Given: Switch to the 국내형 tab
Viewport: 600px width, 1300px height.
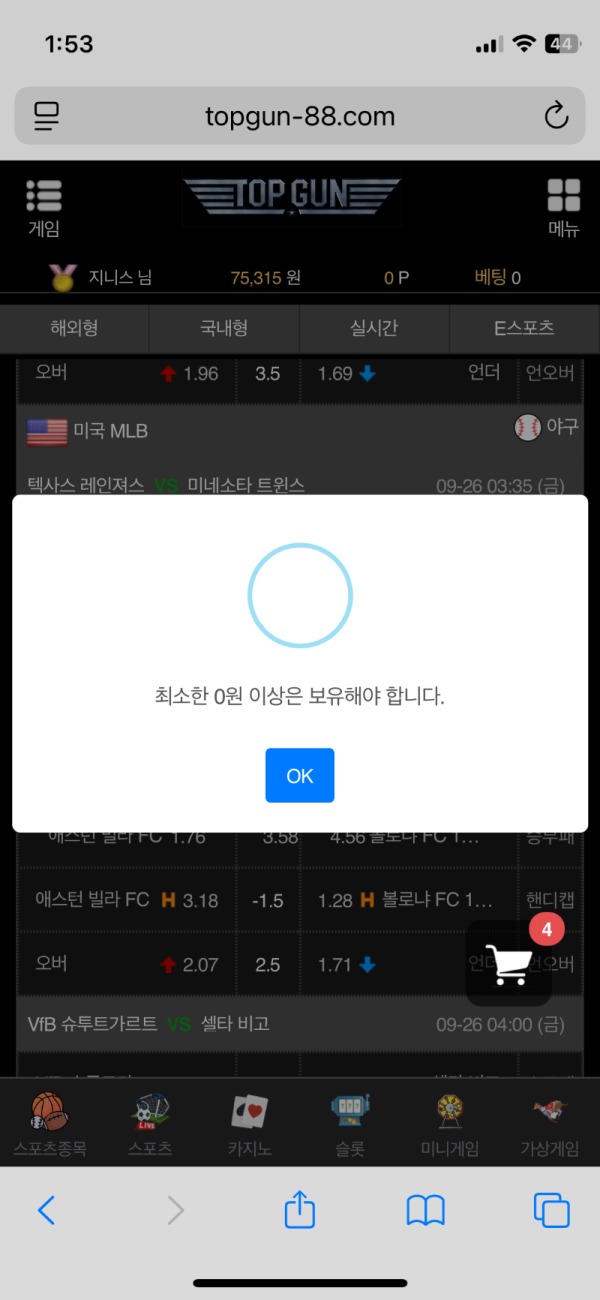Looking at the screenshot, I should (224, 328).
